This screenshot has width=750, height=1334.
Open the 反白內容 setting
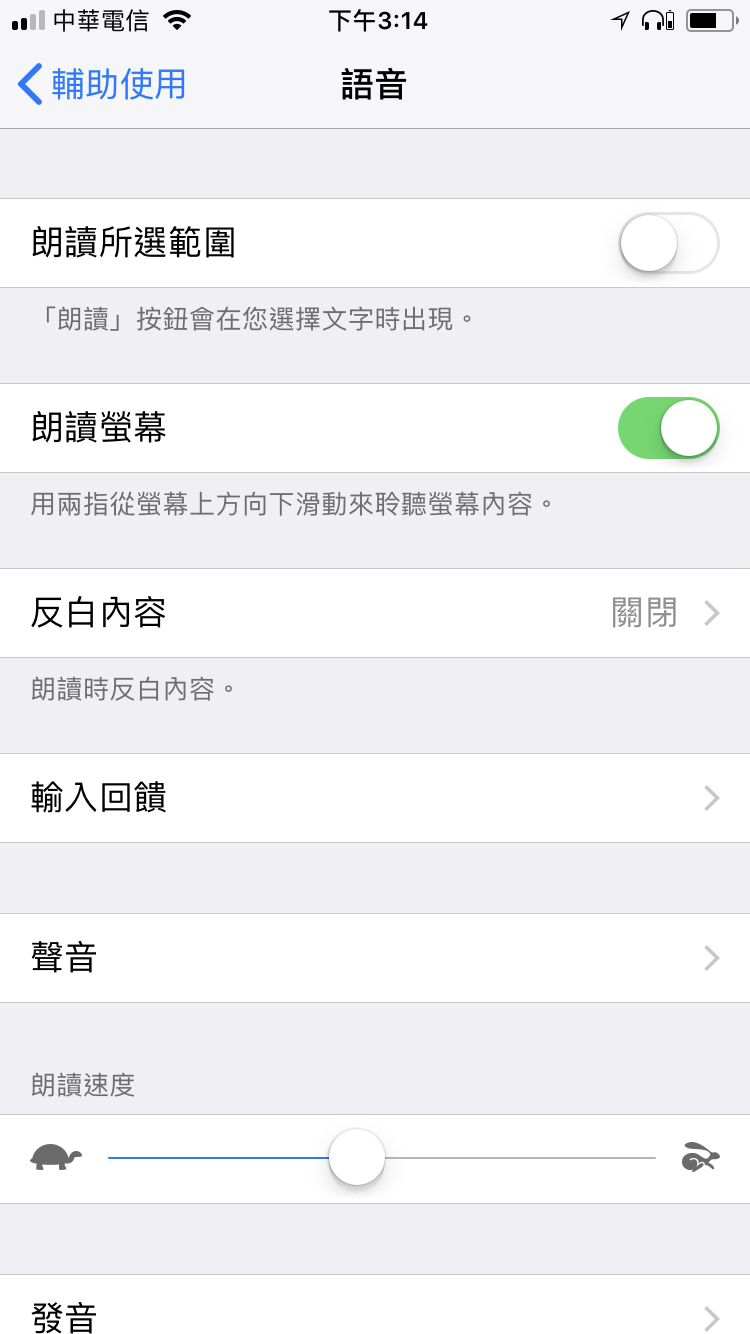click(375, 613)
